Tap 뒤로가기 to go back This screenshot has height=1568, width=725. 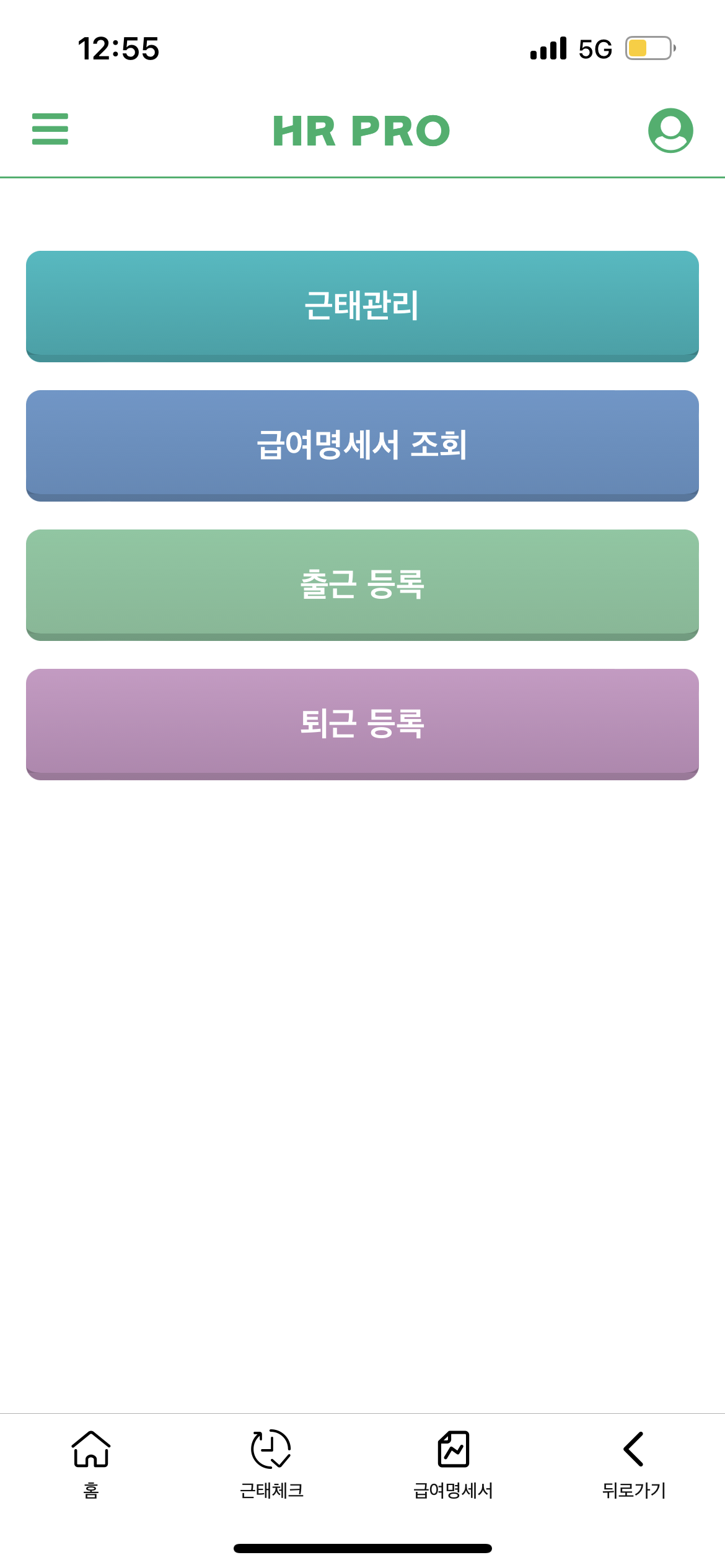click(634, 1464)
